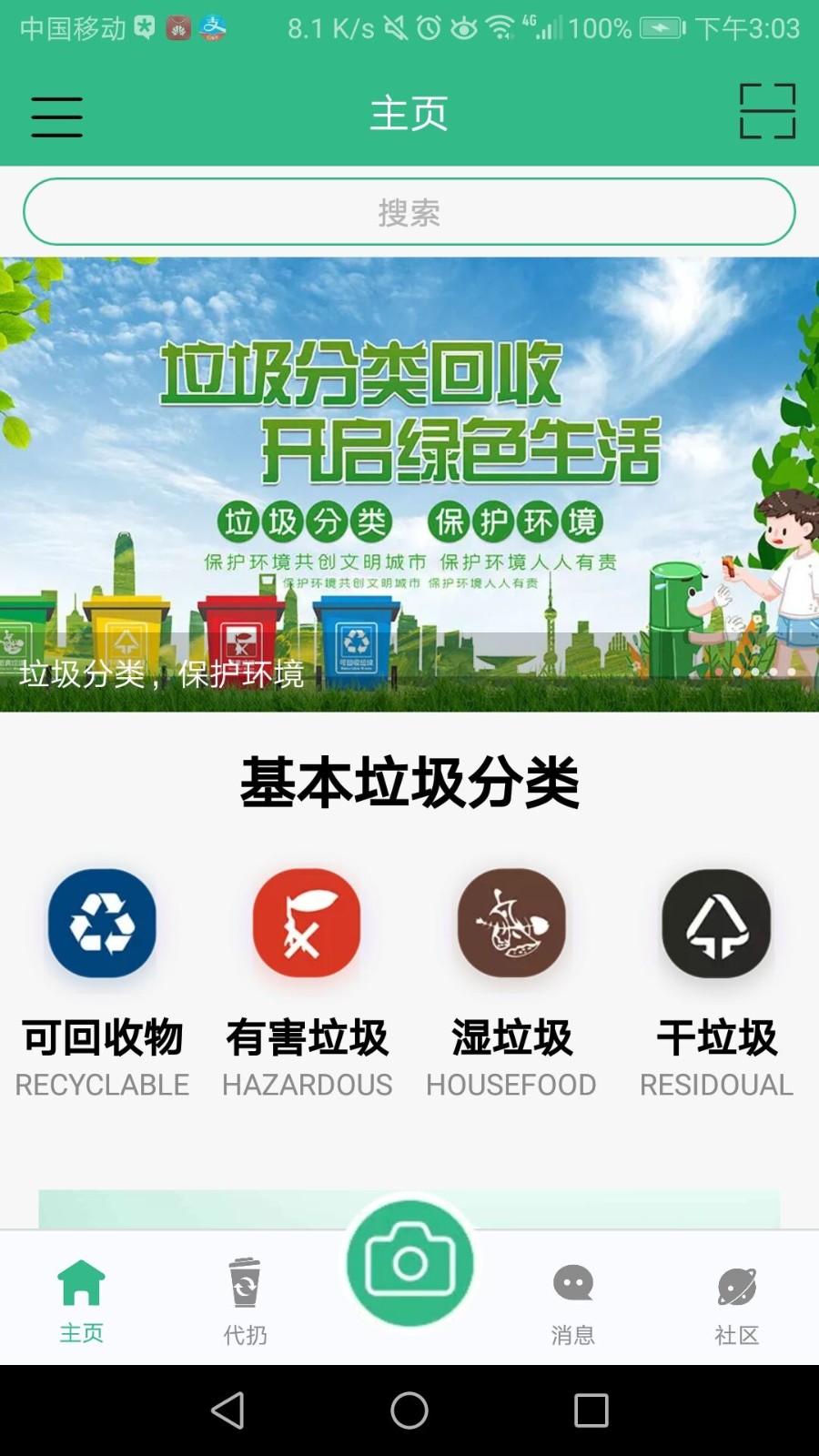Open the scan code icon
819x1456 pixels.
(767, 112)
